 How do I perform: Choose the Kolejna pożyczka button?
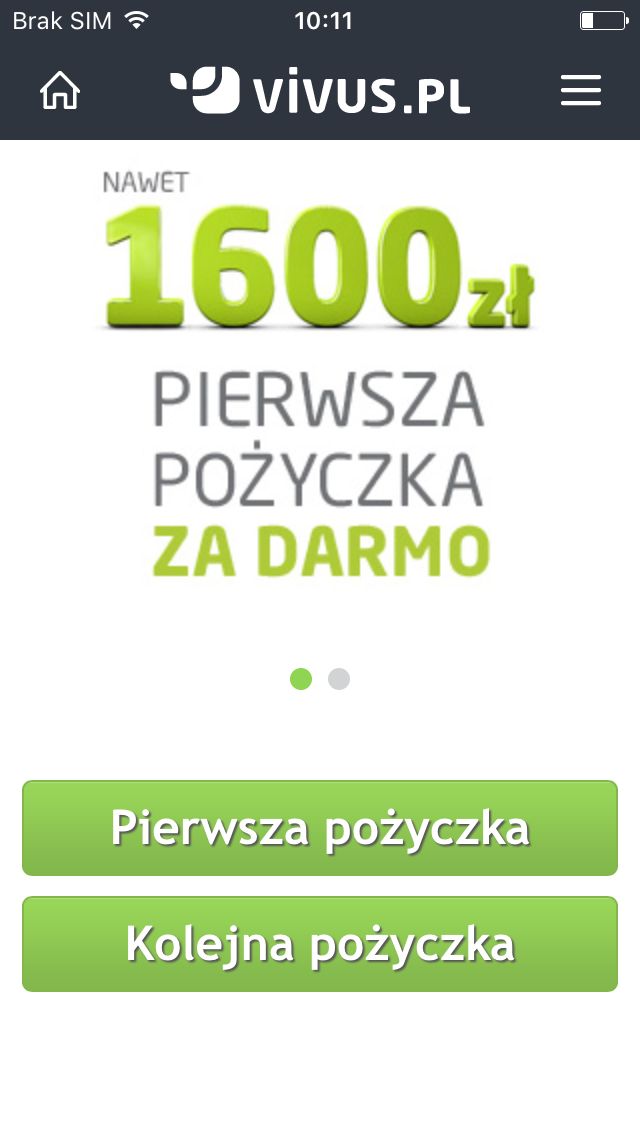[x=320, y=944]
